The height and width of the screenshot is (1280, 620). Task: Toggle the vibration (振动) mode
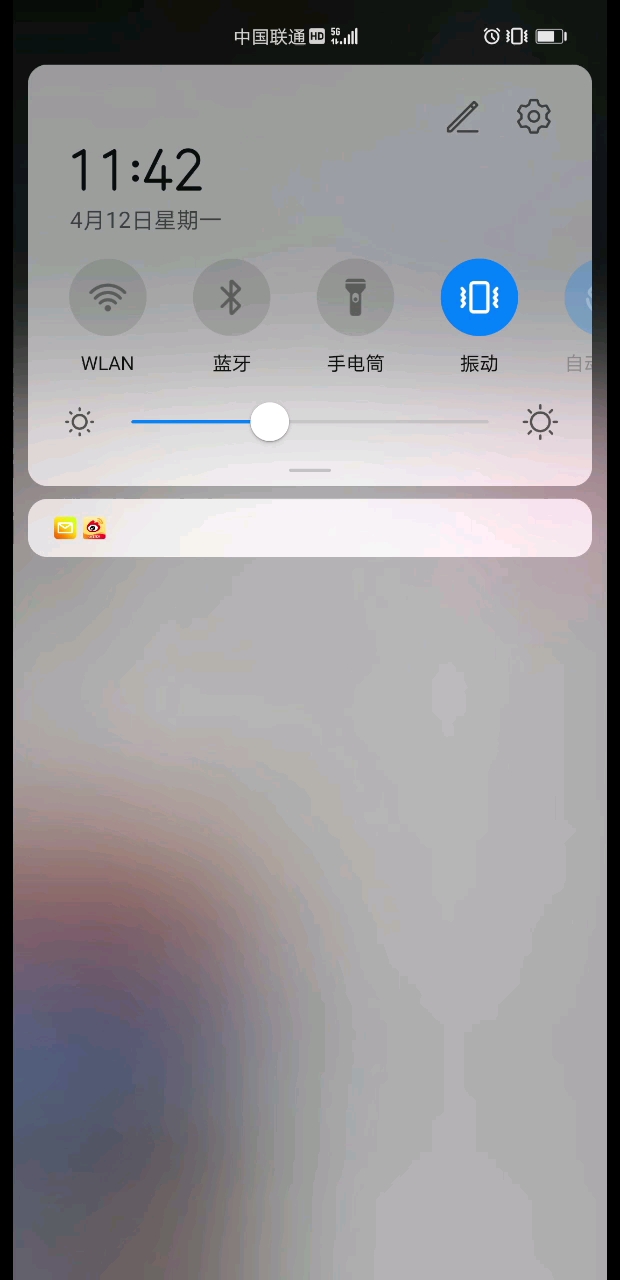click(479, 297)
